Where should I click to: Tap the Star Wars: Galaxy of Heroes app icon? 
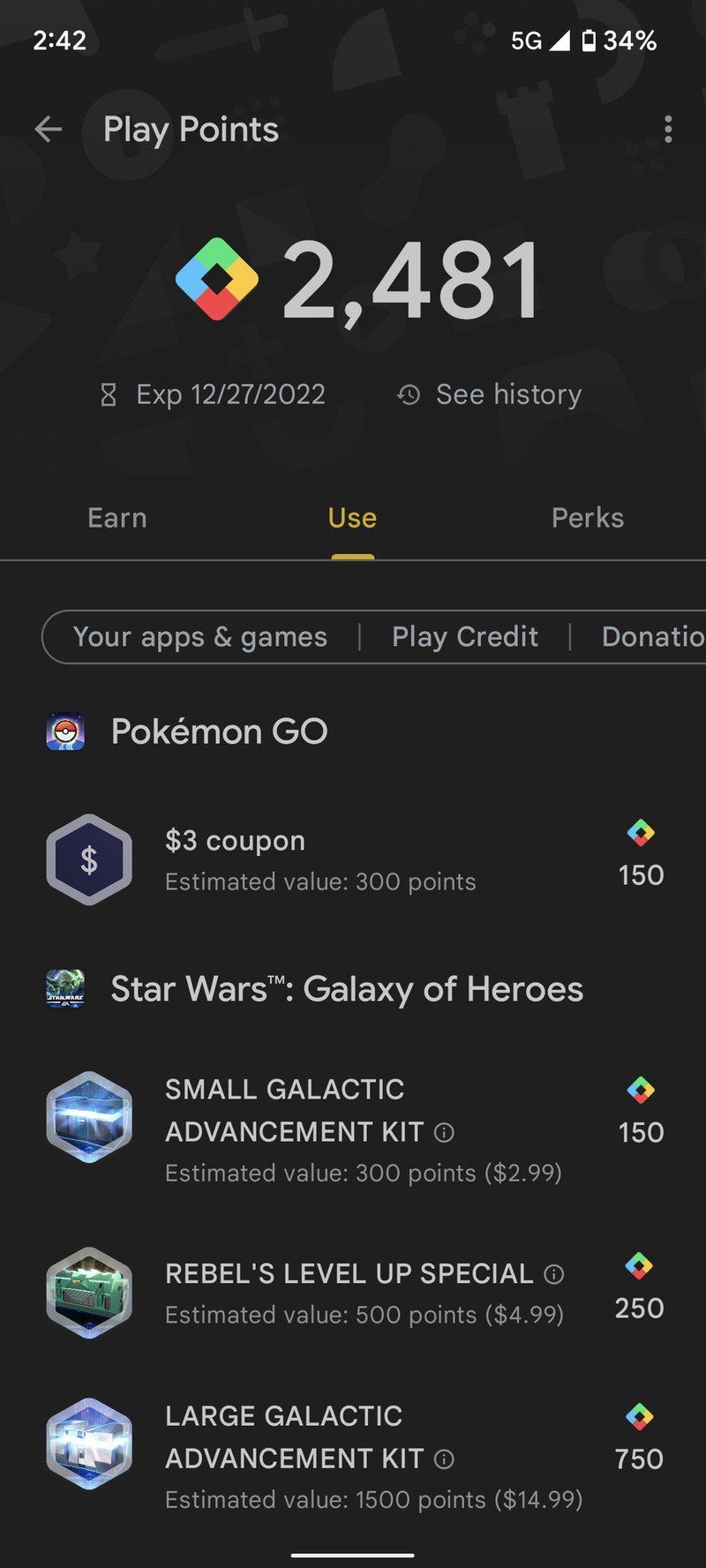click(64, 989)
